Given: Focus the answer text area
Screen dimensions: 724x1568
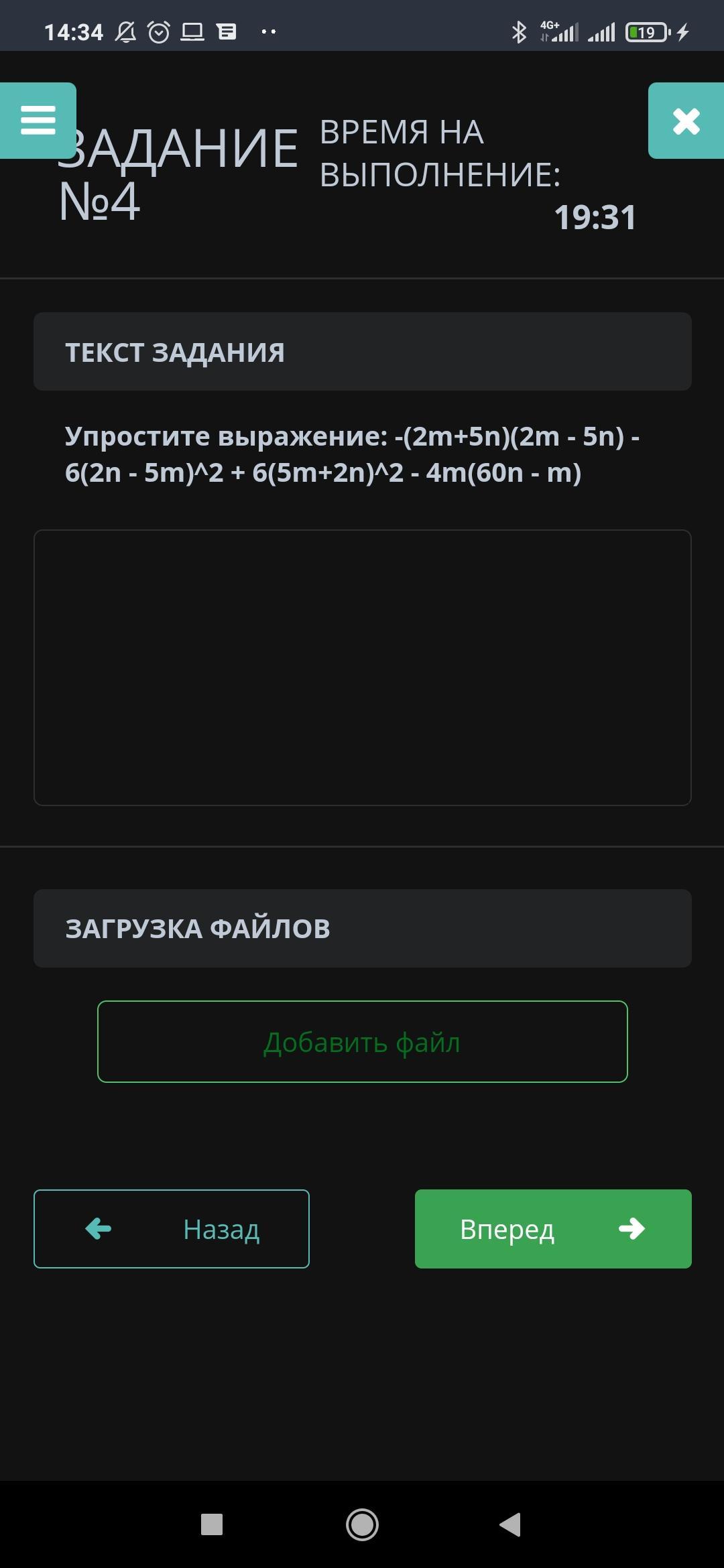Looking at the screenshot, I should click(362, 667).
